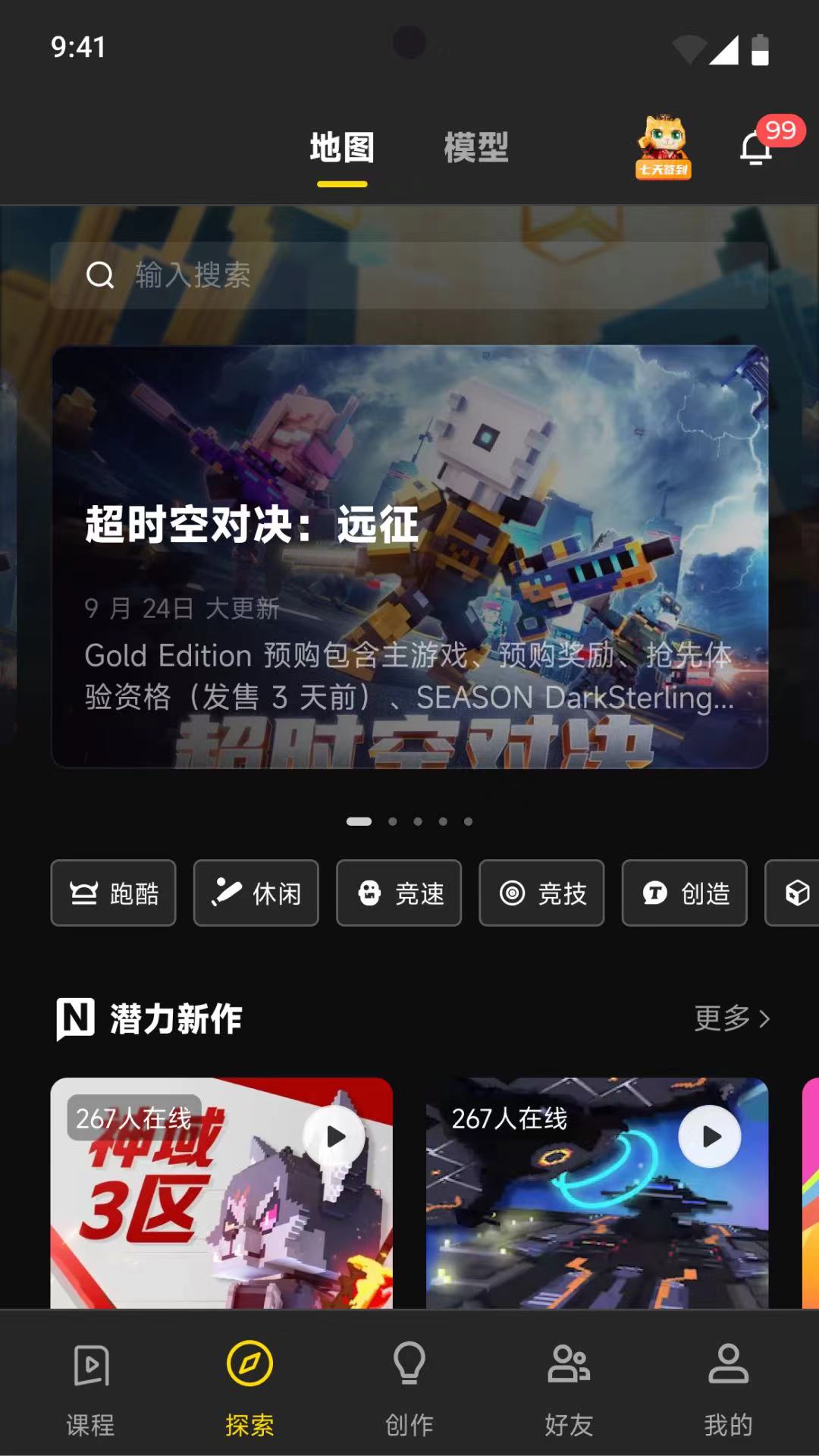Tap the 创造 category chip
Image resolution: width=819 pixels, height=1456 pixels.
684,893
